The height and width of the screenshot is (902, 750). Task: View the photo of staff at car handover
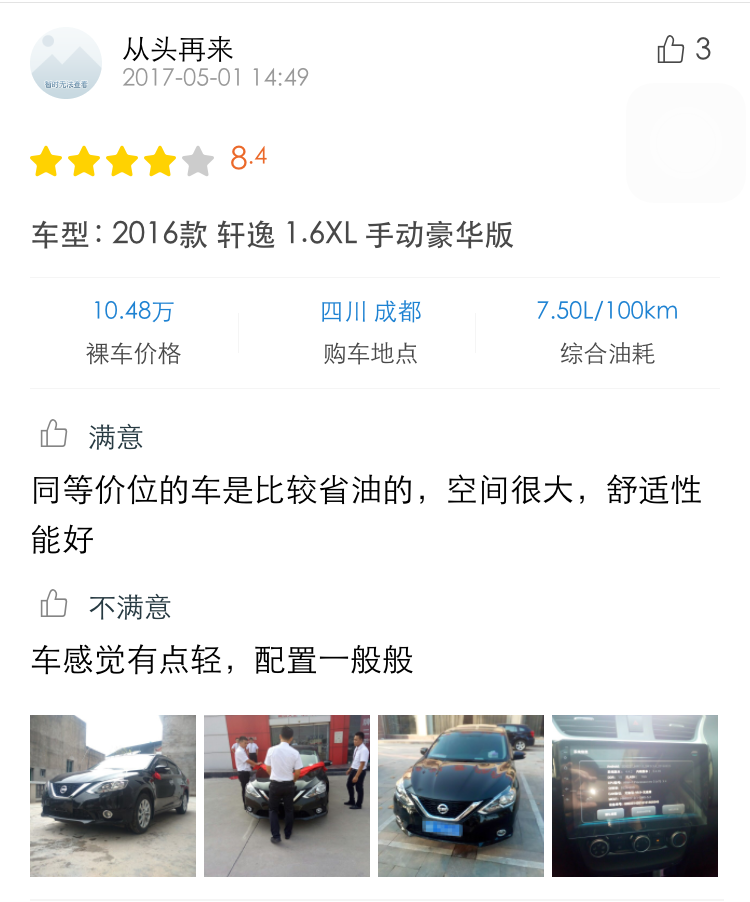287,795
